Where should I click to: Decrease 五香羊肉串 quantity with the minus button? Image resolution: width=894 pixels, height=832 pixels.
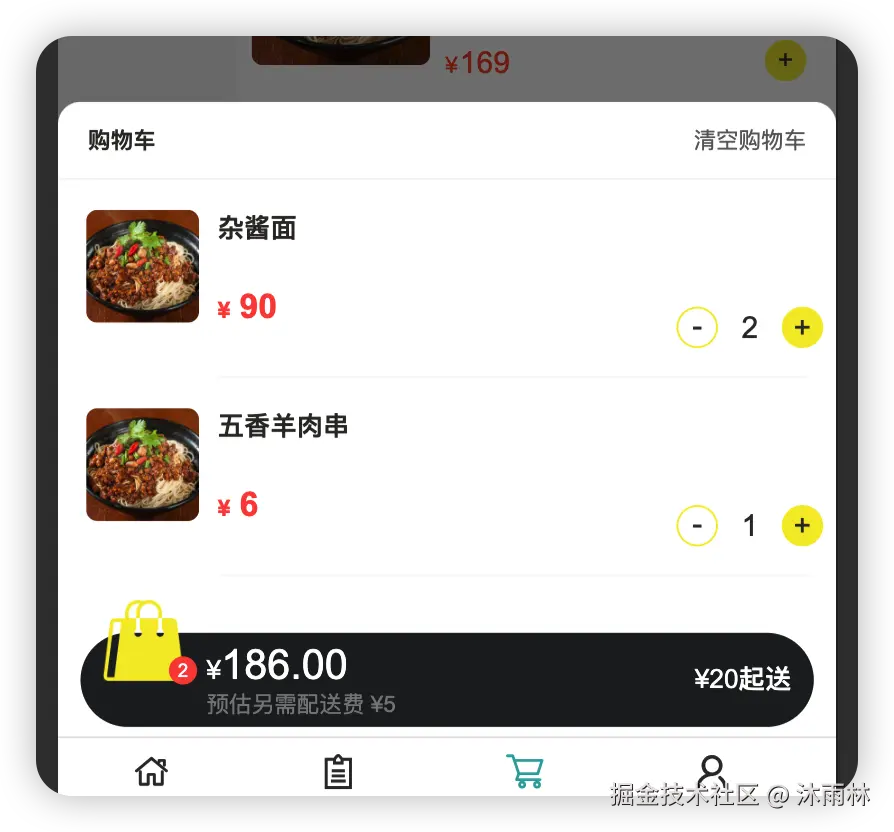(697, 525)
